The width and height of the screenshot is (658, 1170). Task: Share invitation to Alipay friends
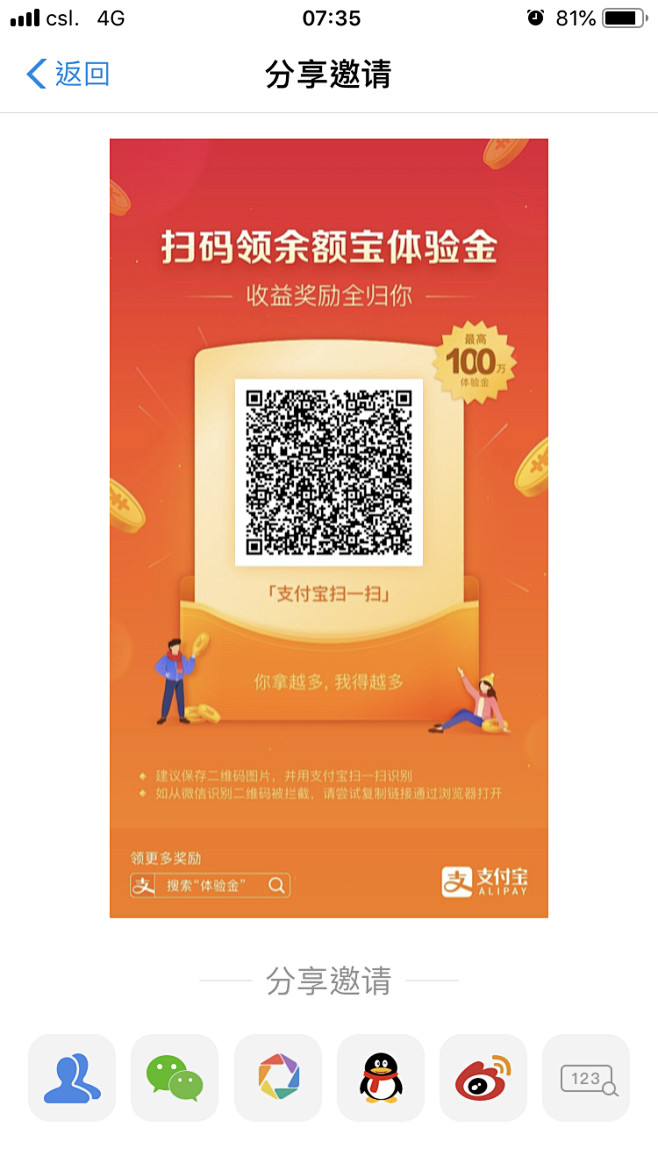tap(72, 1077)
